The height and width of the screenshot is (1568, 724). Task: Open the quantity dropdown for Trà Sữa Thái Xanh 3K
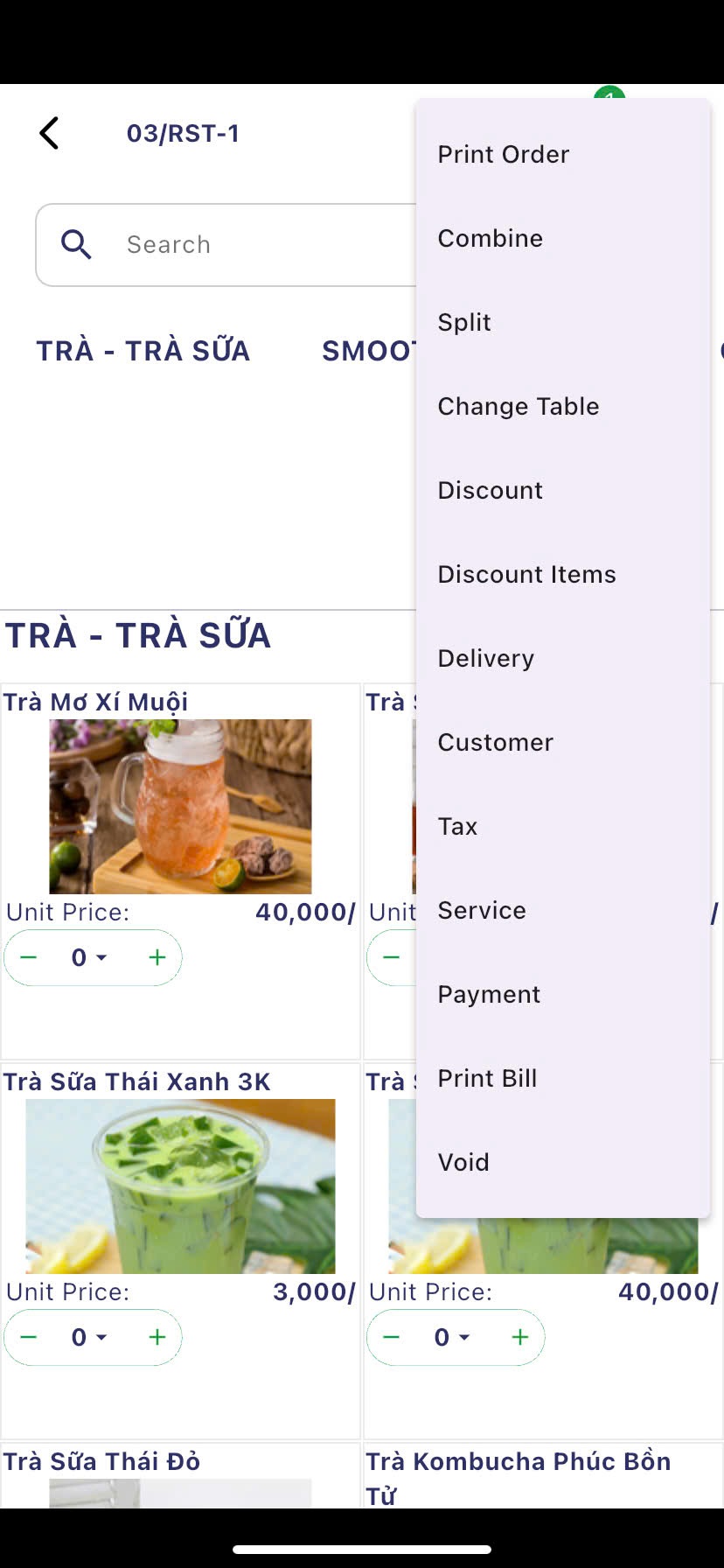86,1337
